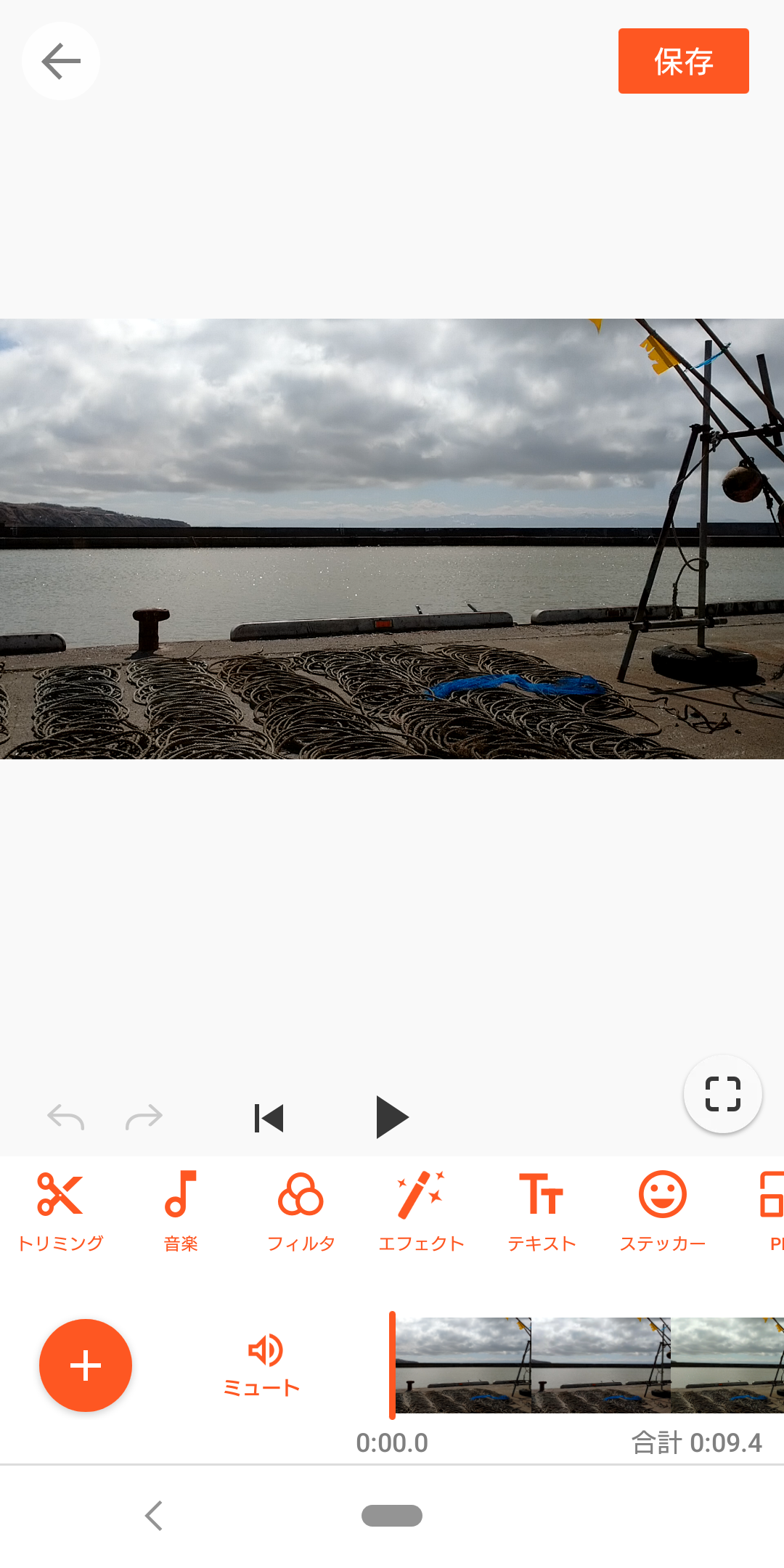Undo the last edit
The image size is (784, 1568).
66,1117
